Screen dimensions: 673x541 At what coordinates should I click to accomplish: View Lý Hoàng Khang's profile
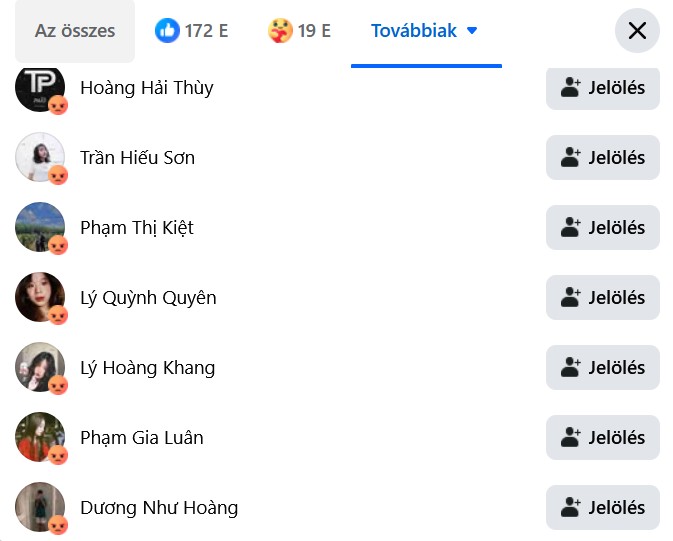pyautogui.click(x=147, y=368)
